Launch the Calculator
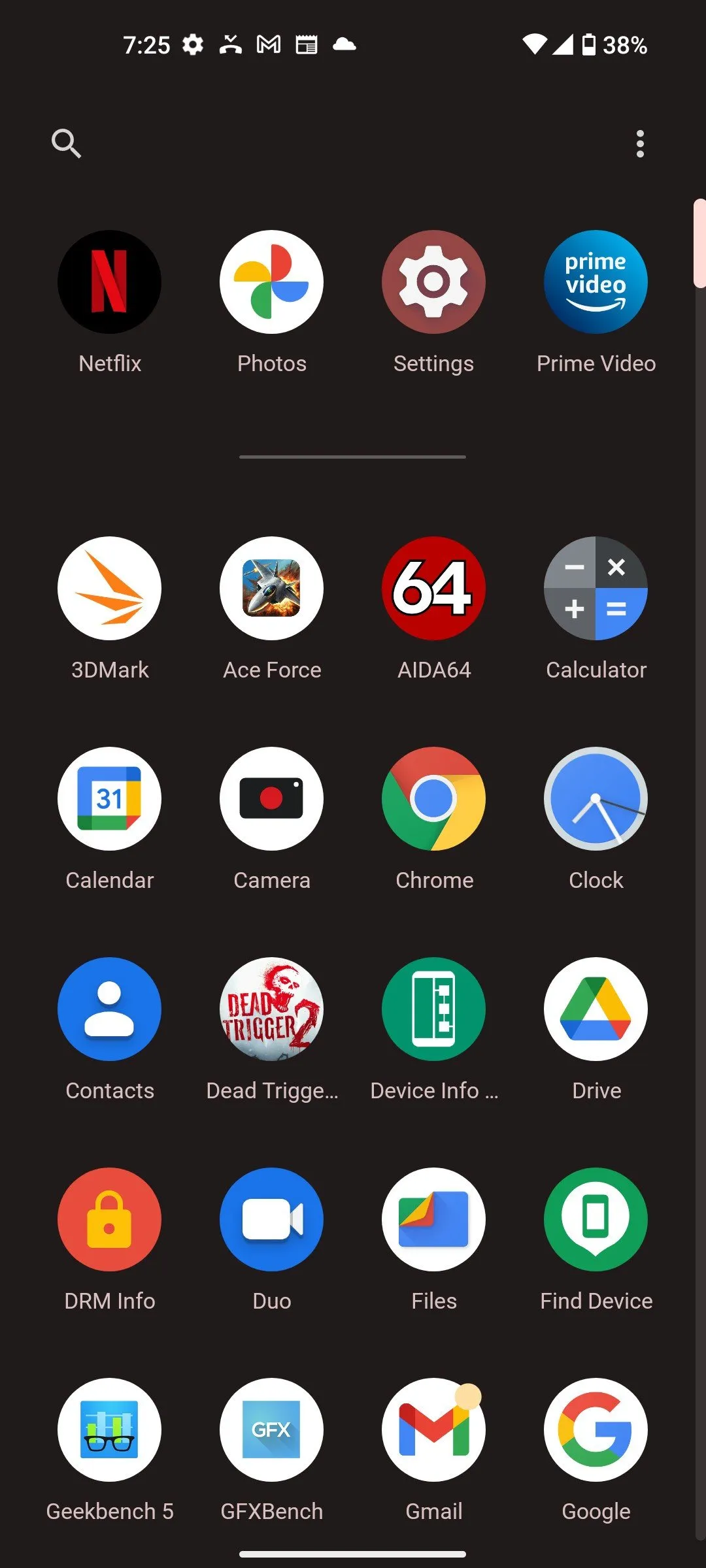 (x=596, y=588)
